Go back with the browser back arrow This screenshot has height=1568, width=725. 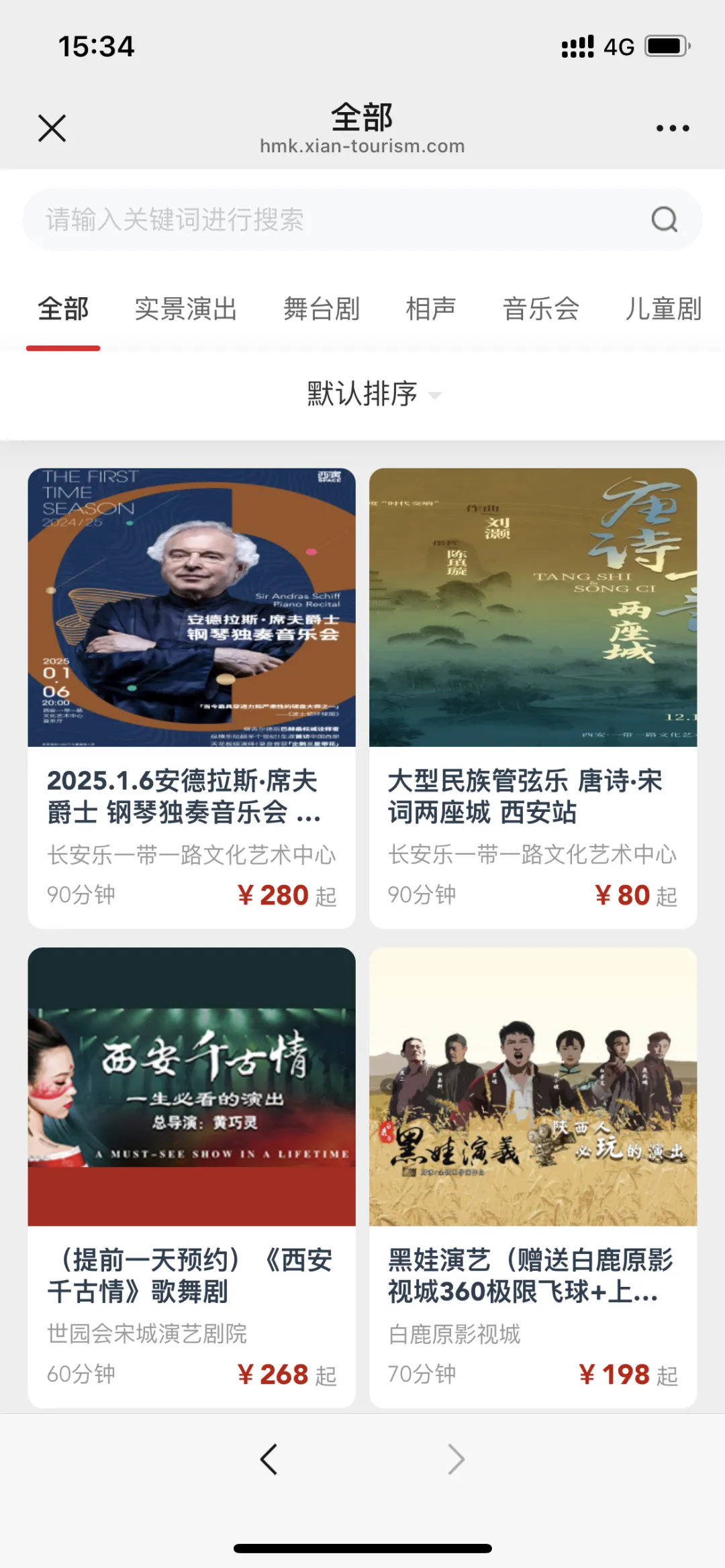coord(269,1459)
